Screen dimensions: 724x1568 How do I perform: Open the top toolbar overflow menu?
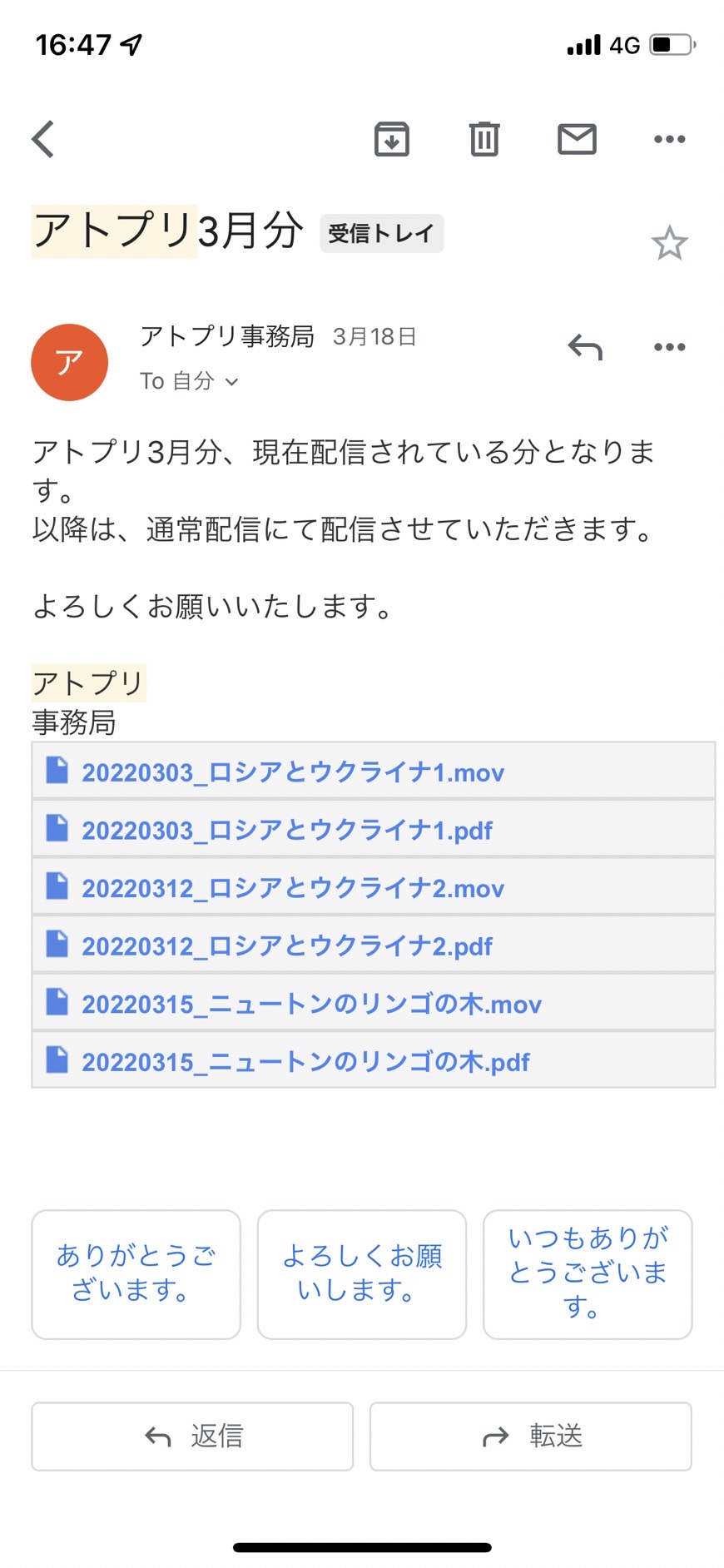click(670, 139)
